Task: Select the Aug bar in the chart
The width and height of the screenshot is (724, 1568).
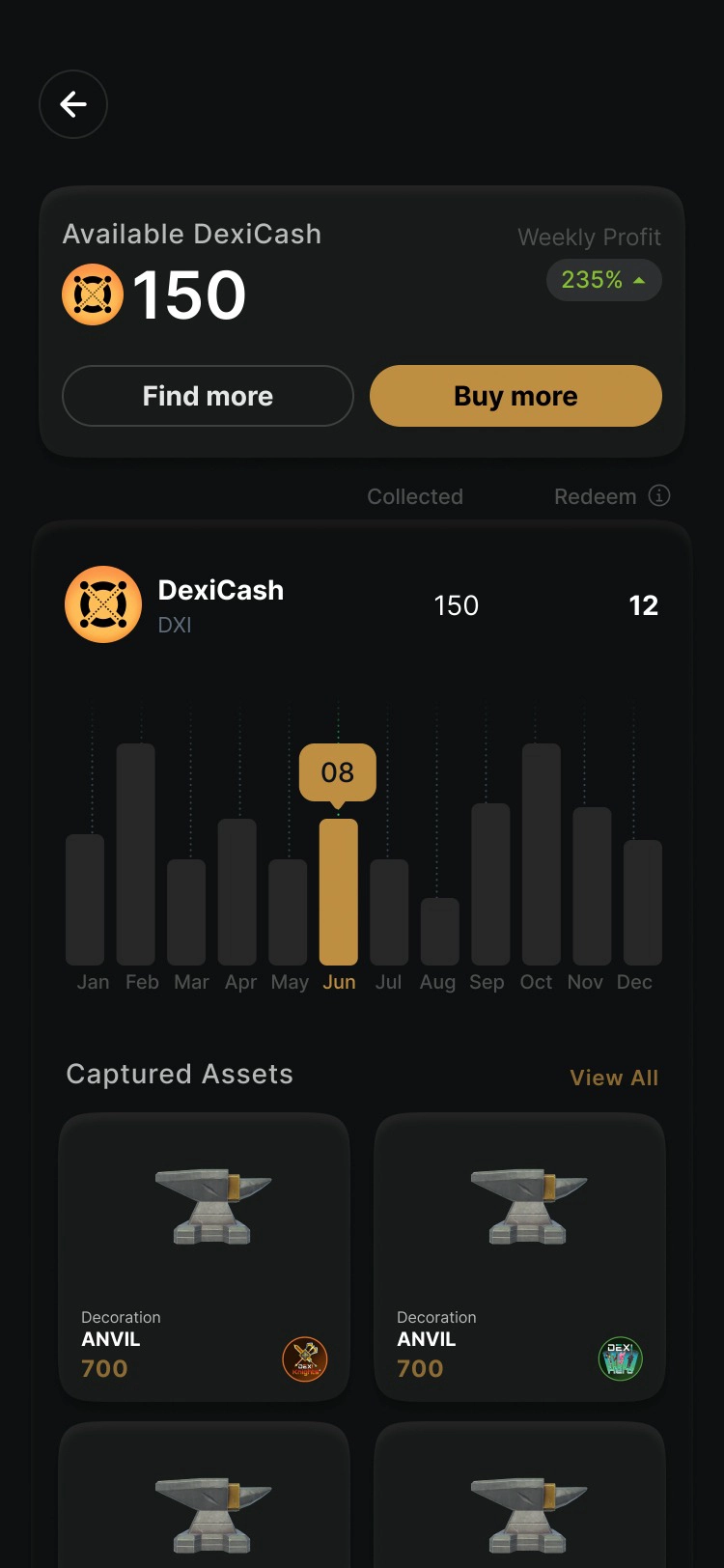Action: [440, 931]
